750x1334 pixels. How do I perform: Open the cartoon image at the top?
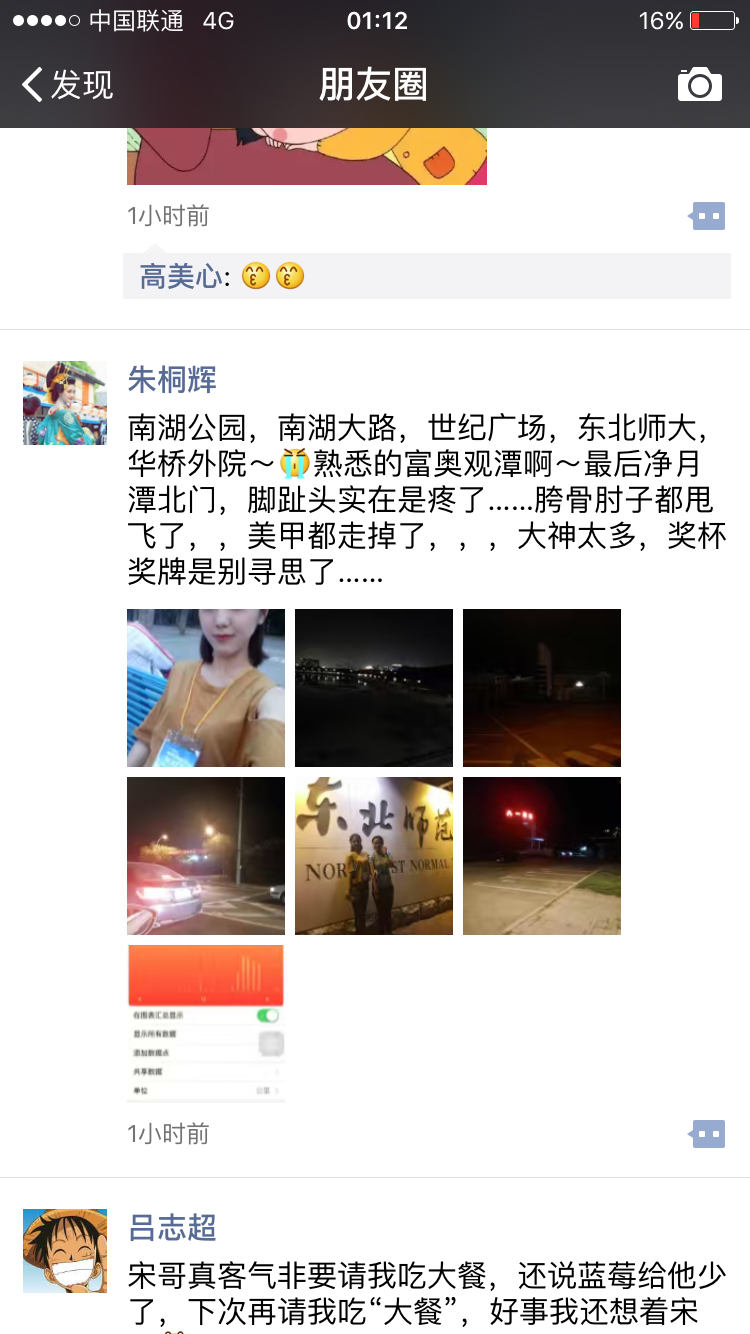(307, 156)
